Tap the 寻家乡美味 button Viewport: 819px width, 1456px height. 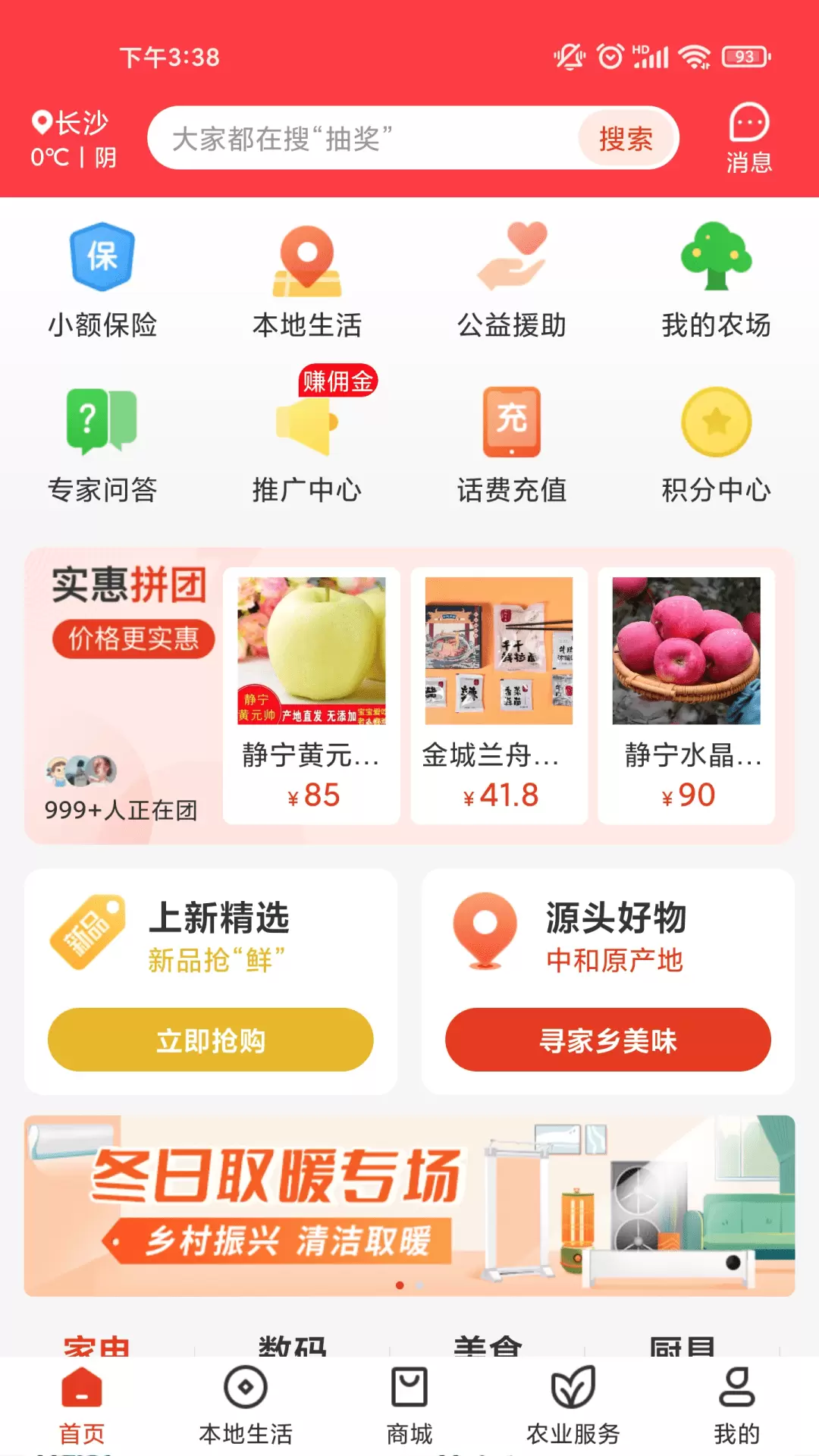[x=607, y=1040]
